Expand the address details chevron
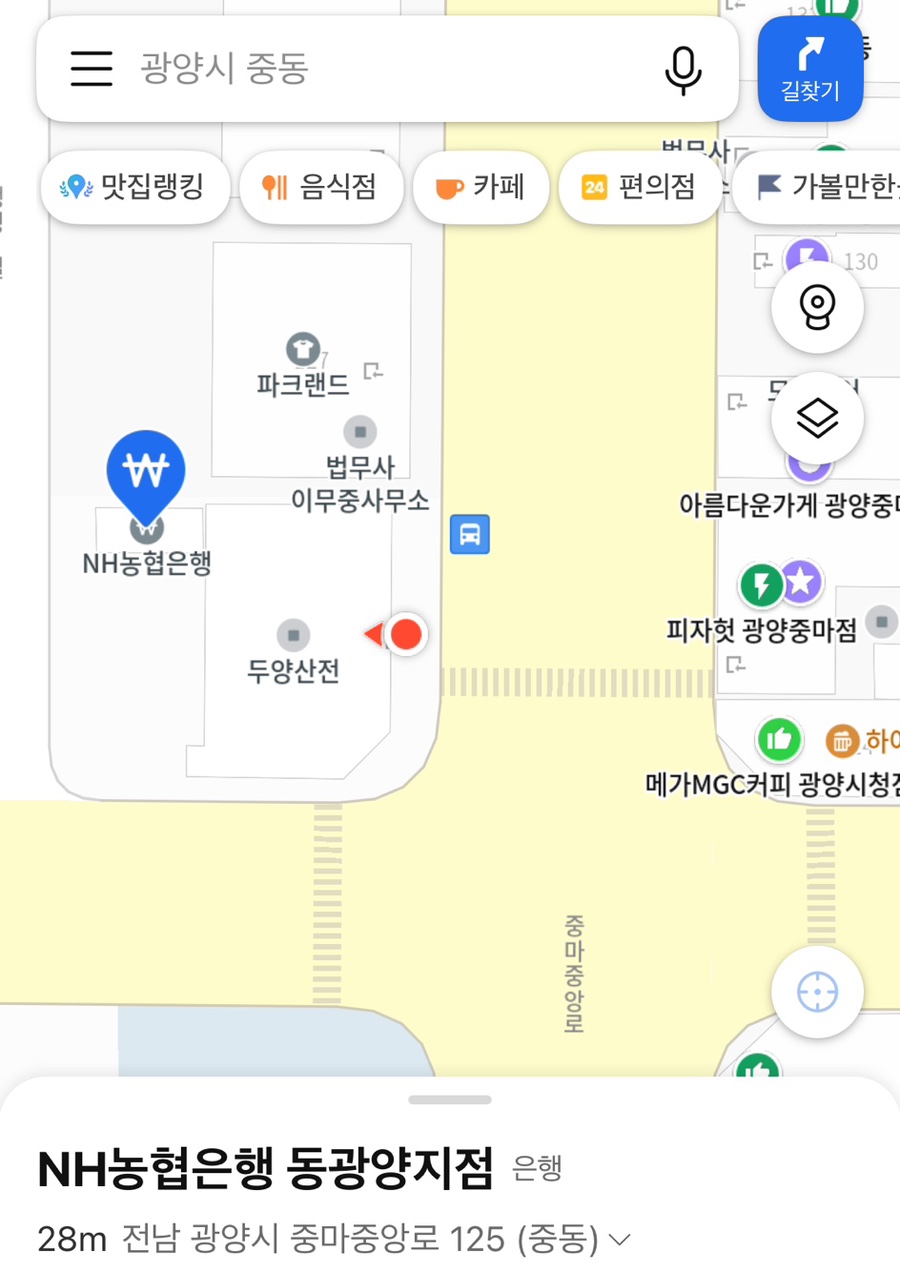Image resolution: width=900 pixels, height=1273 pixels. point(620,1240)
